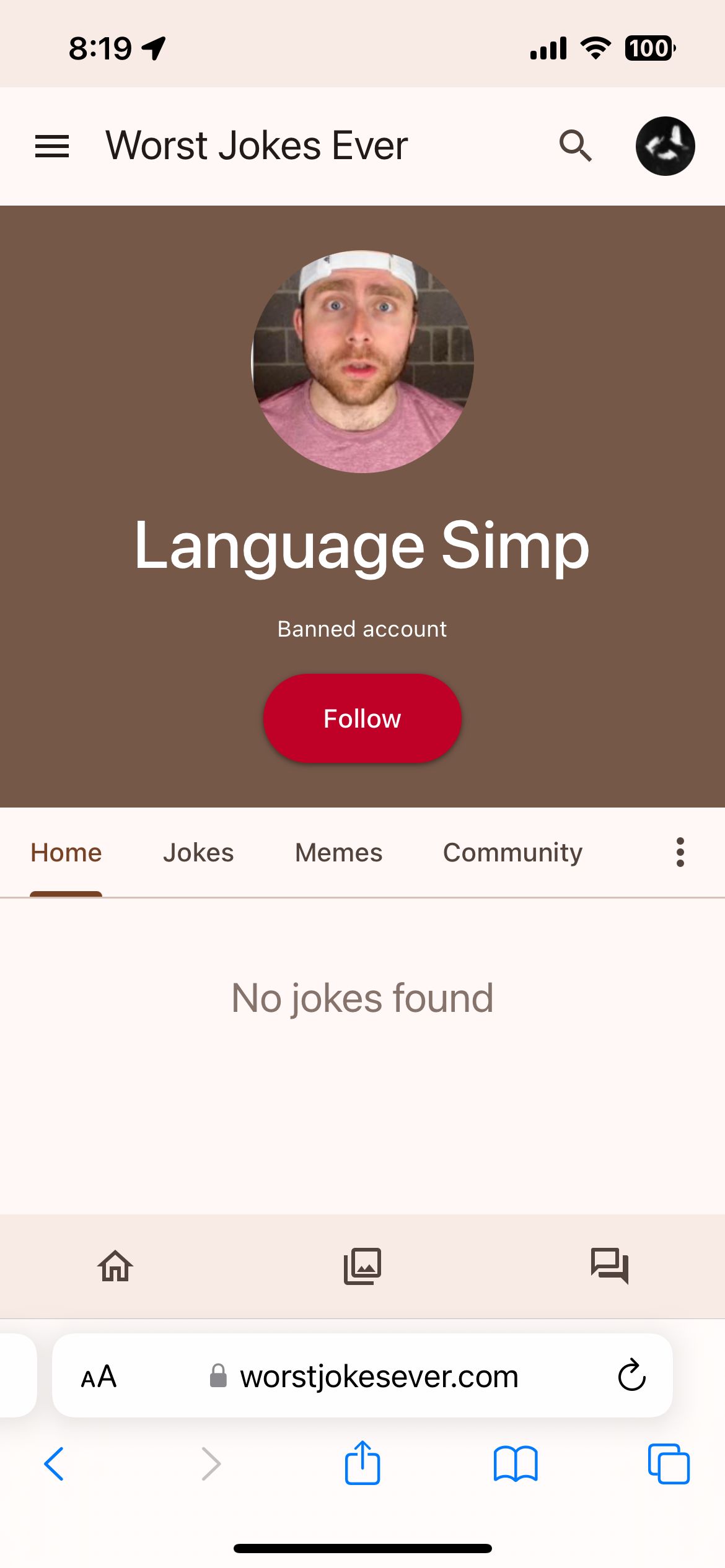725x1568 pixels.
Task: Select the Home tab
Action: pos(66,853)
